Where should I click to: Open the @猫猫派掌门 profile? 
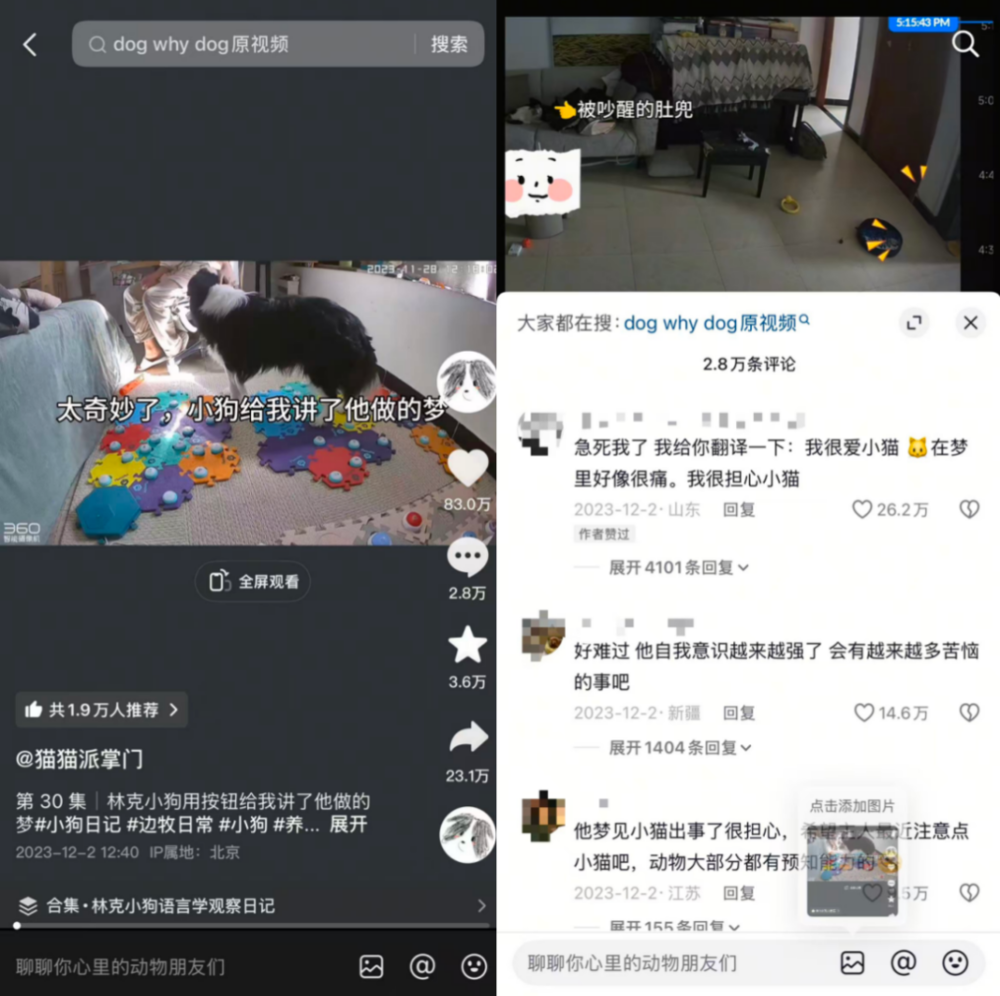point(80,759)
